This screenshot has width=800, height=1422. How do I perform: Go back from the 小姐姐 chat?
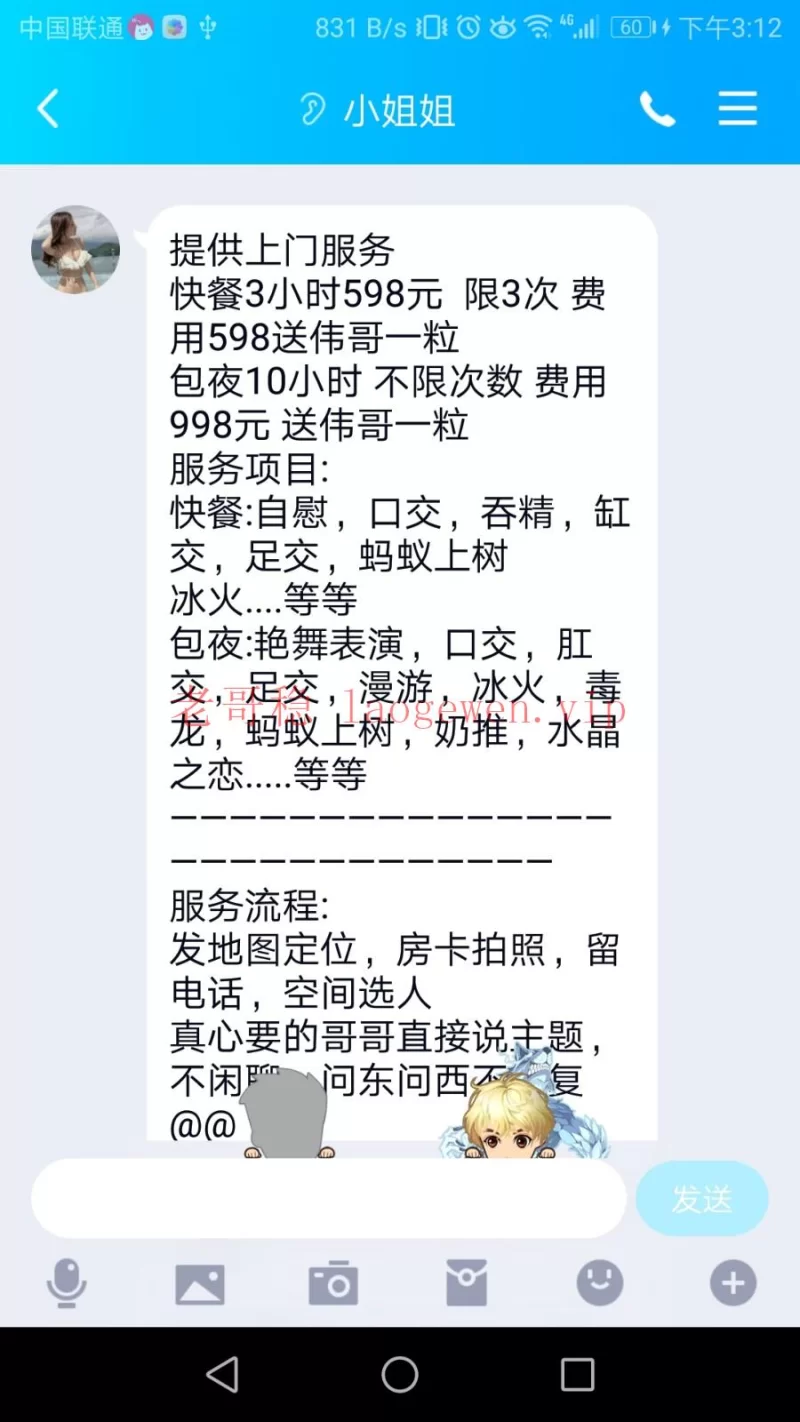click(48, 109)
